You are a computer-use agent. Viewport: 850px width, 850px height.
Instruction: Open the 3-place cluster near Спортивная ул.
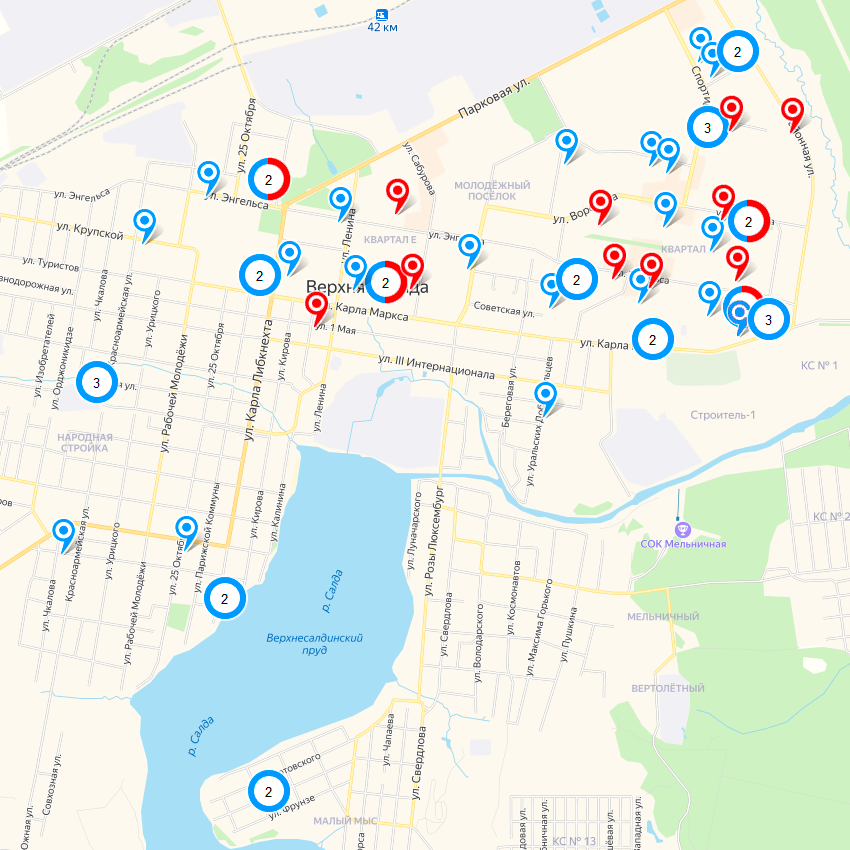pos(707,127)
